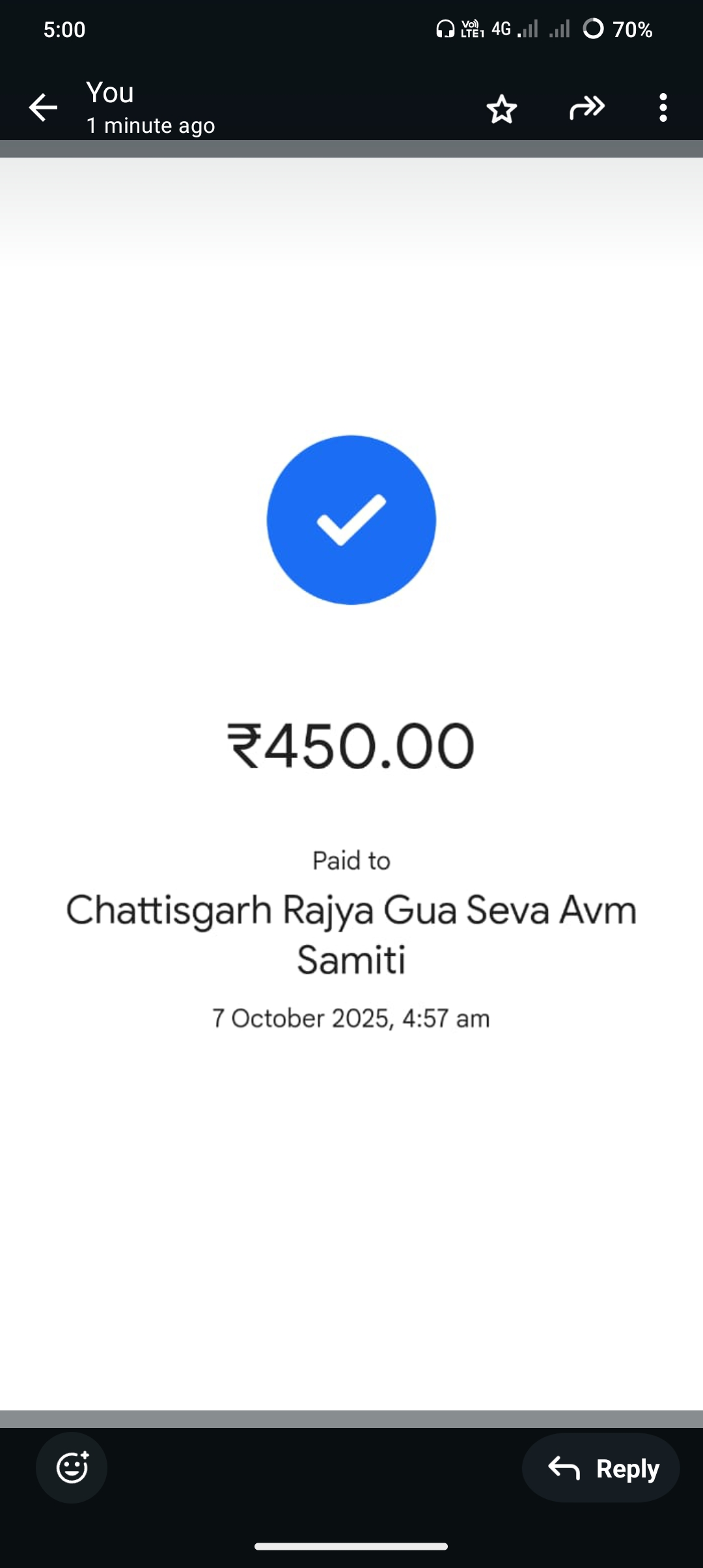Add an emoji reaction
The width and height of the screenshot is (703, 1568).
tap(72, 1468)
